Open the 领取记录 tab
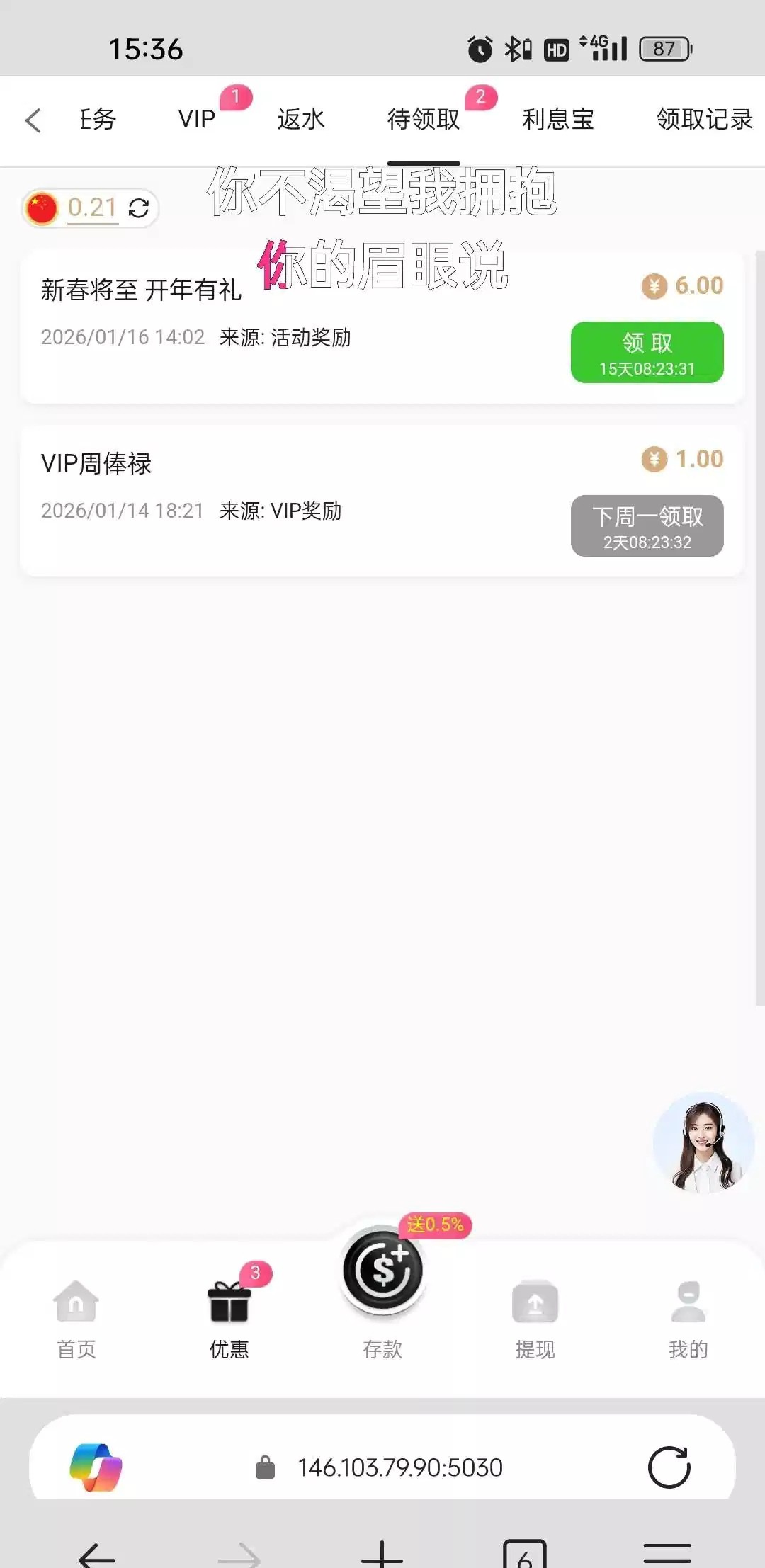Screen dimensions: 765x1568 tap(703, 119)
